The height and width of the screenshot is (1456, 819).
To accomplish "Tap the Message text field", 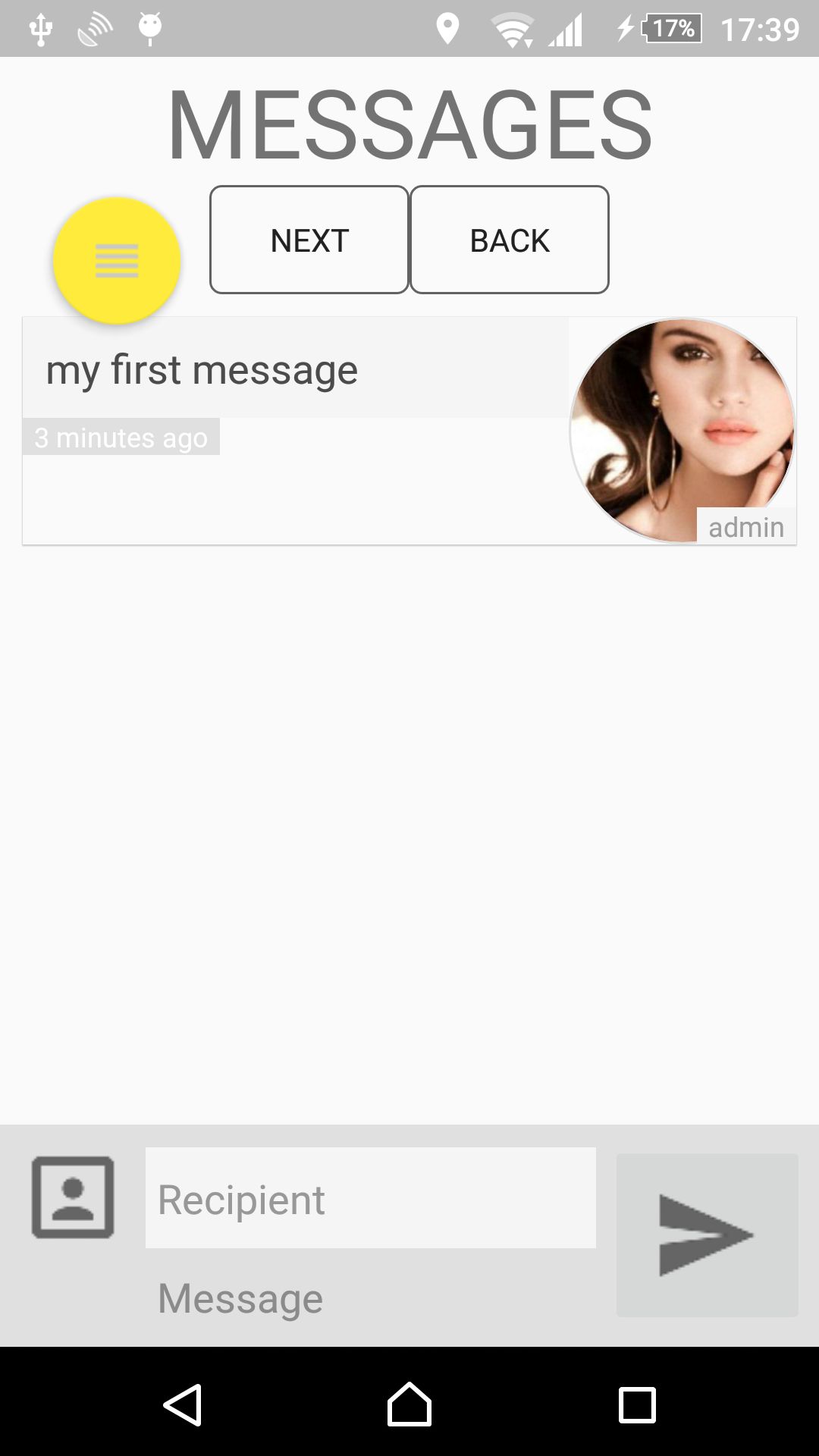I will [370, 1298].
